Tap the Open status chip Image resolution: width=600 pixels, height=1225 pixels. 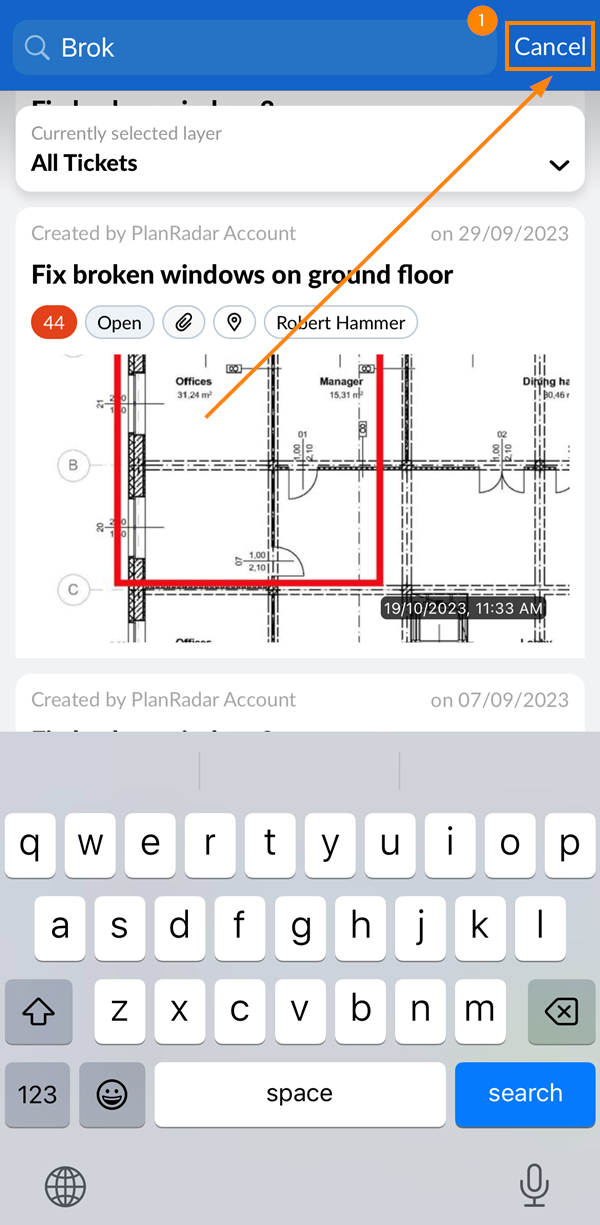click(119, 323)
